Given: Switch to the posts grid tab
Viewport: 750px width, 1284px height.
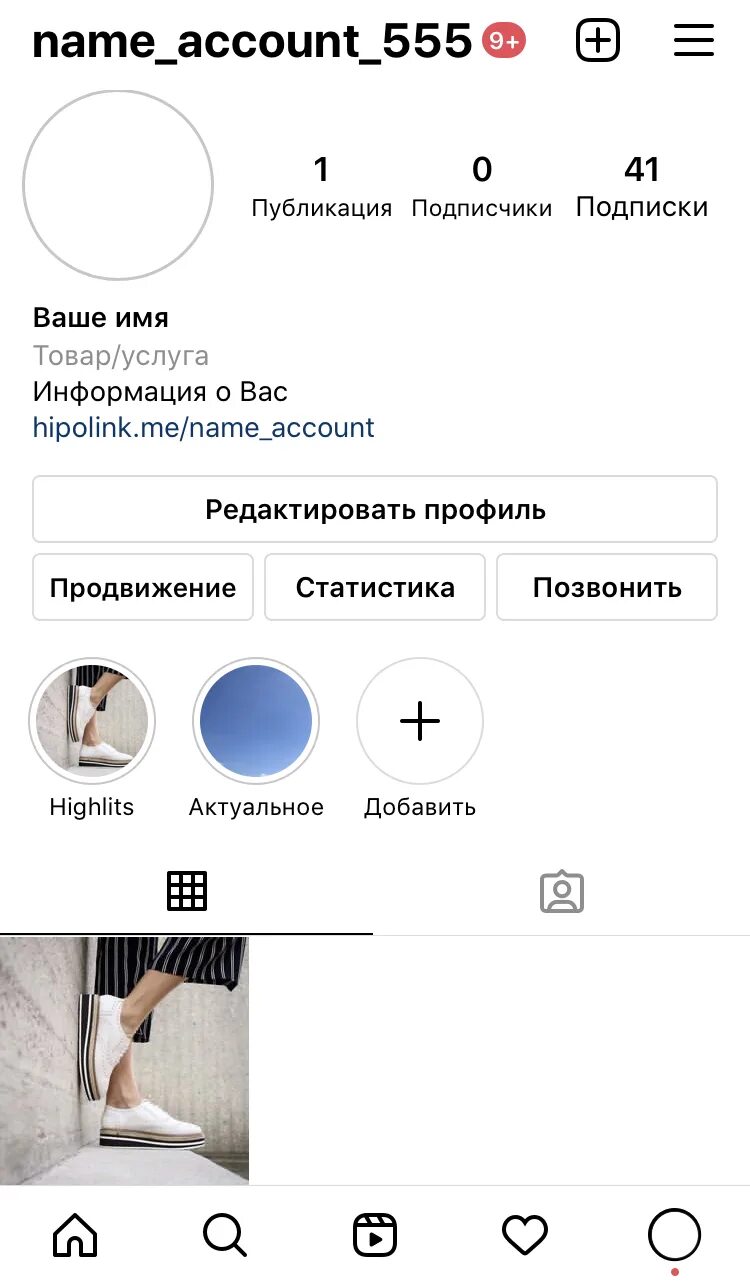Looking at the screenshot, I should tap(187, 890).
